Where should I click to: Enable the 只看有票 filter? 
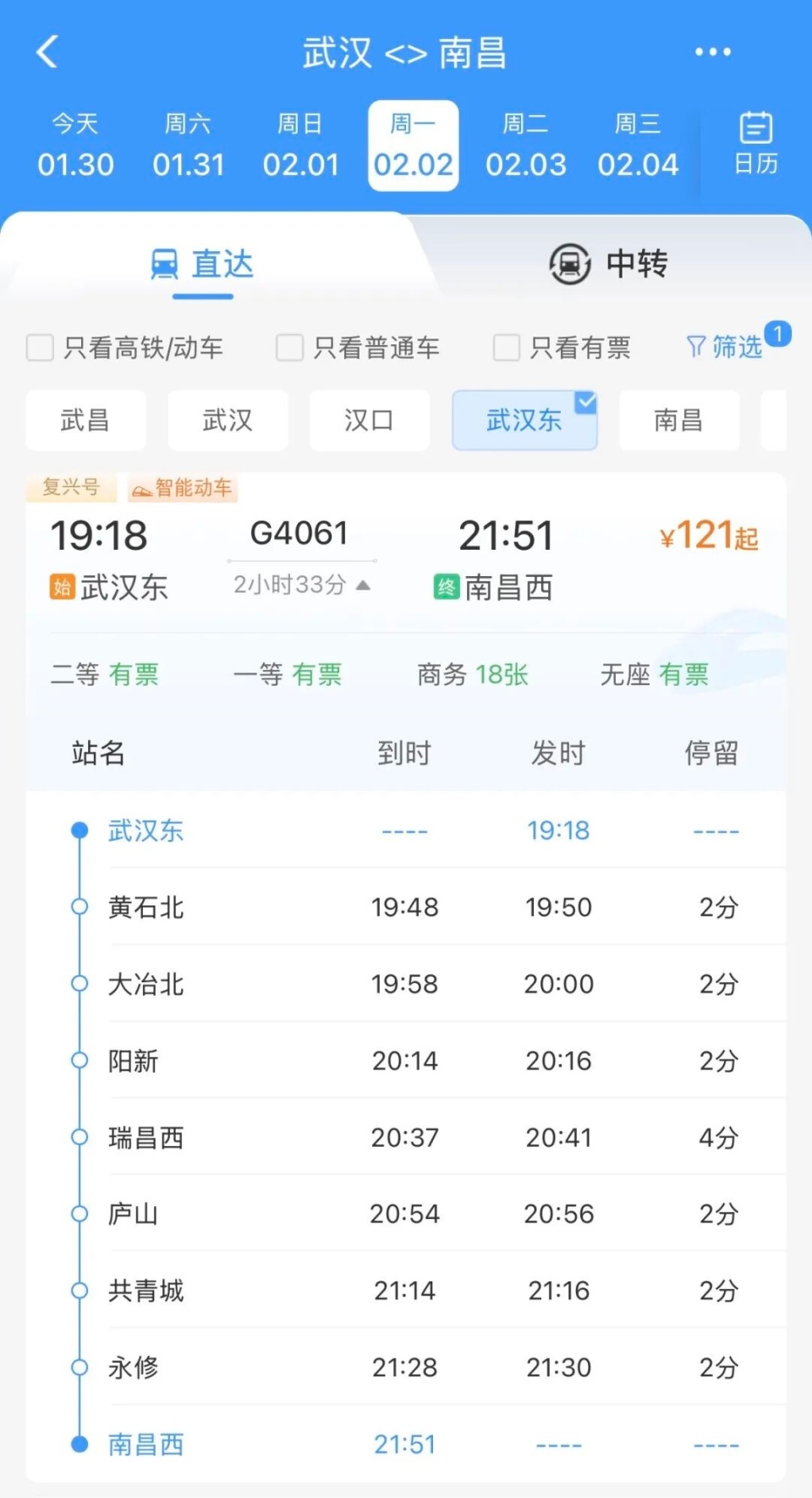pos(506,347)
